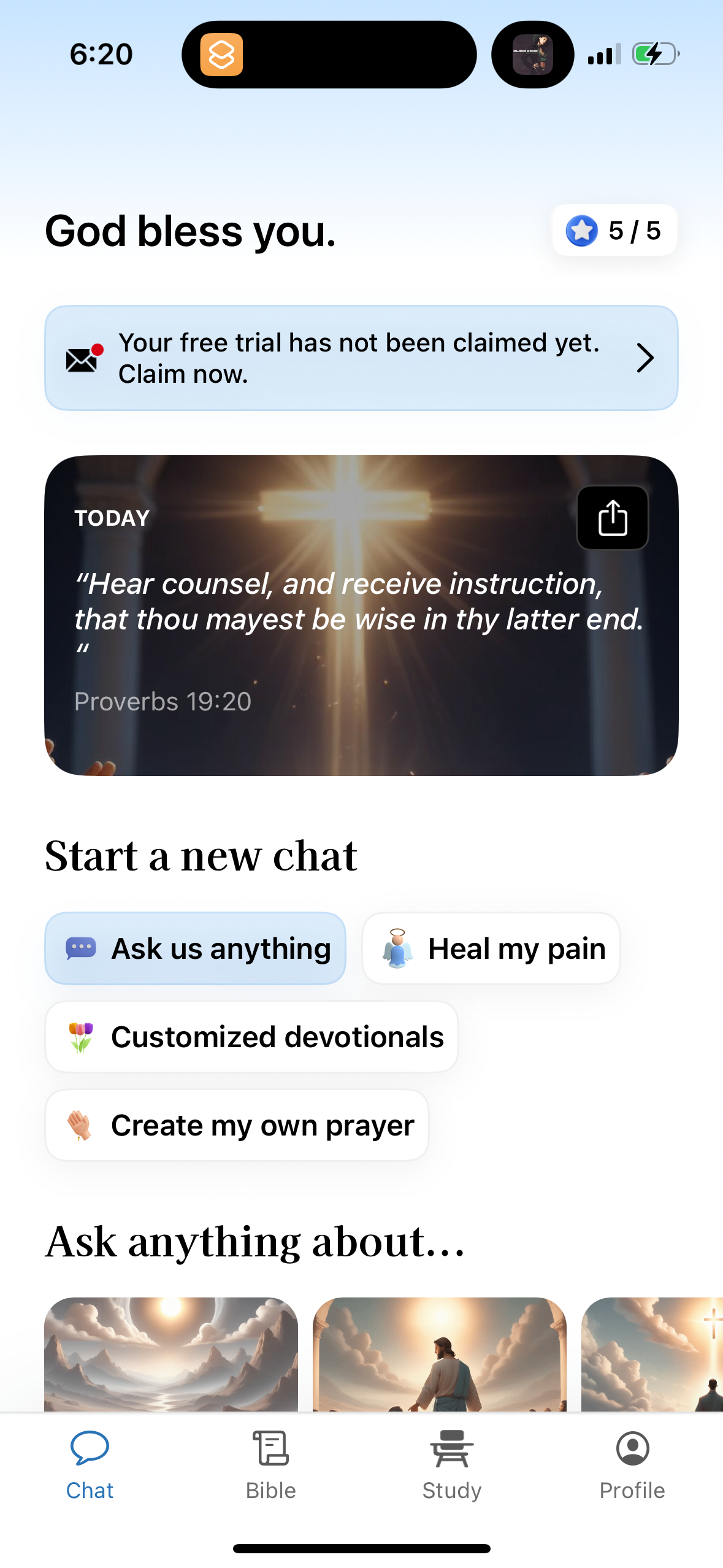The height and width of the screenshot is (1568, 723).
Task: Open the Profile icon
Action: click(632, 1448)
